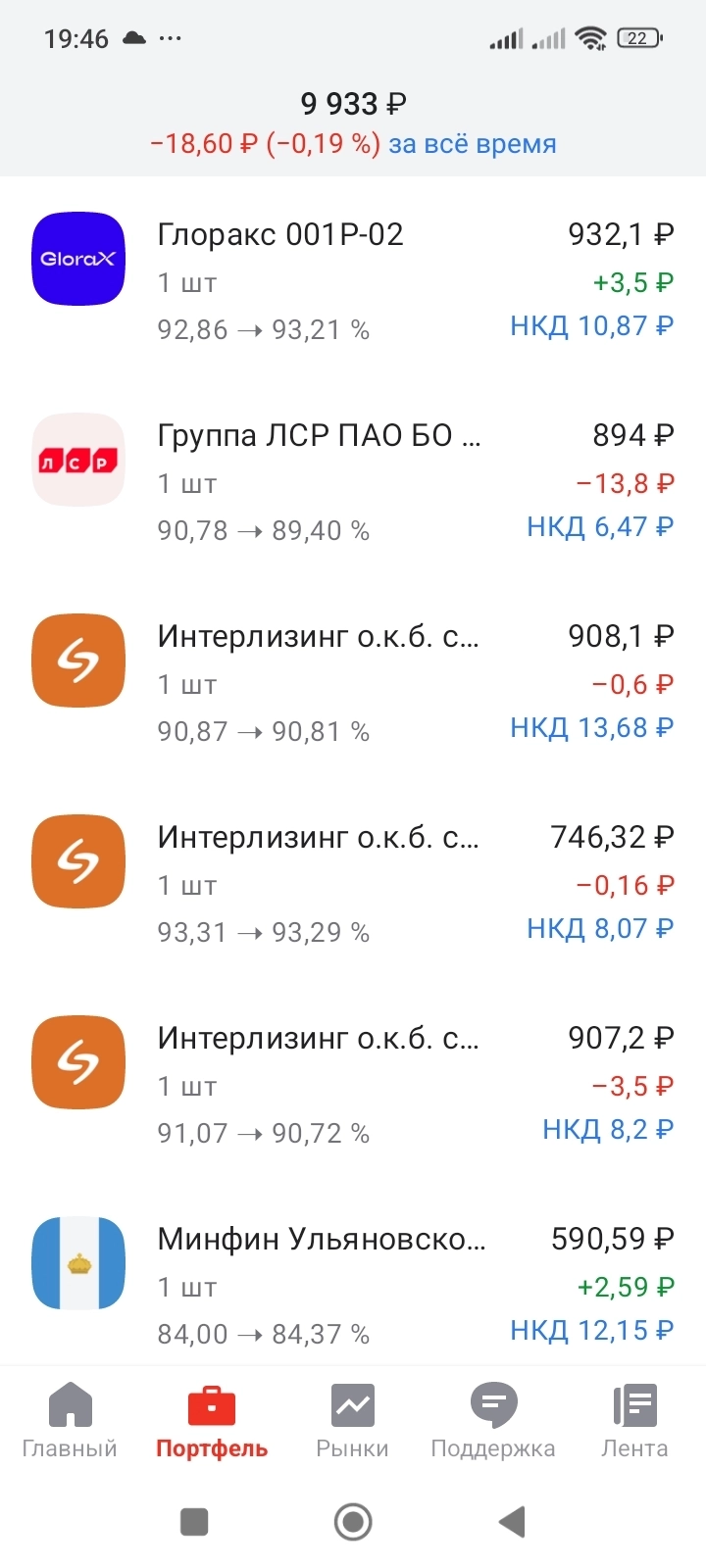Screen dimensions: 706x1568
Task: Open the GloraX bond issuer icon
Action: click(77, 259)
